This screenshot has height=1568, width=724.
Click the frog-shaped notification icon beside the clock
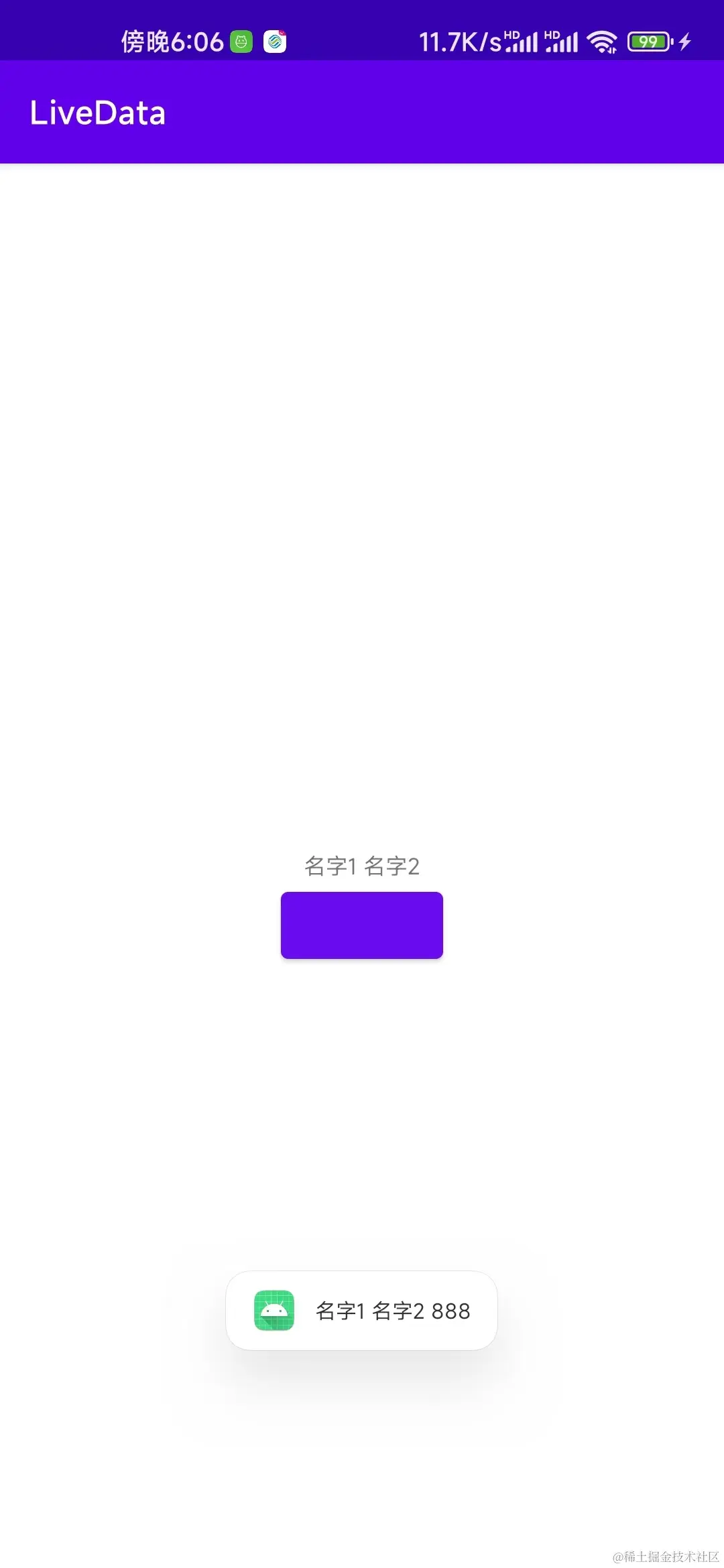coord(241,42)
